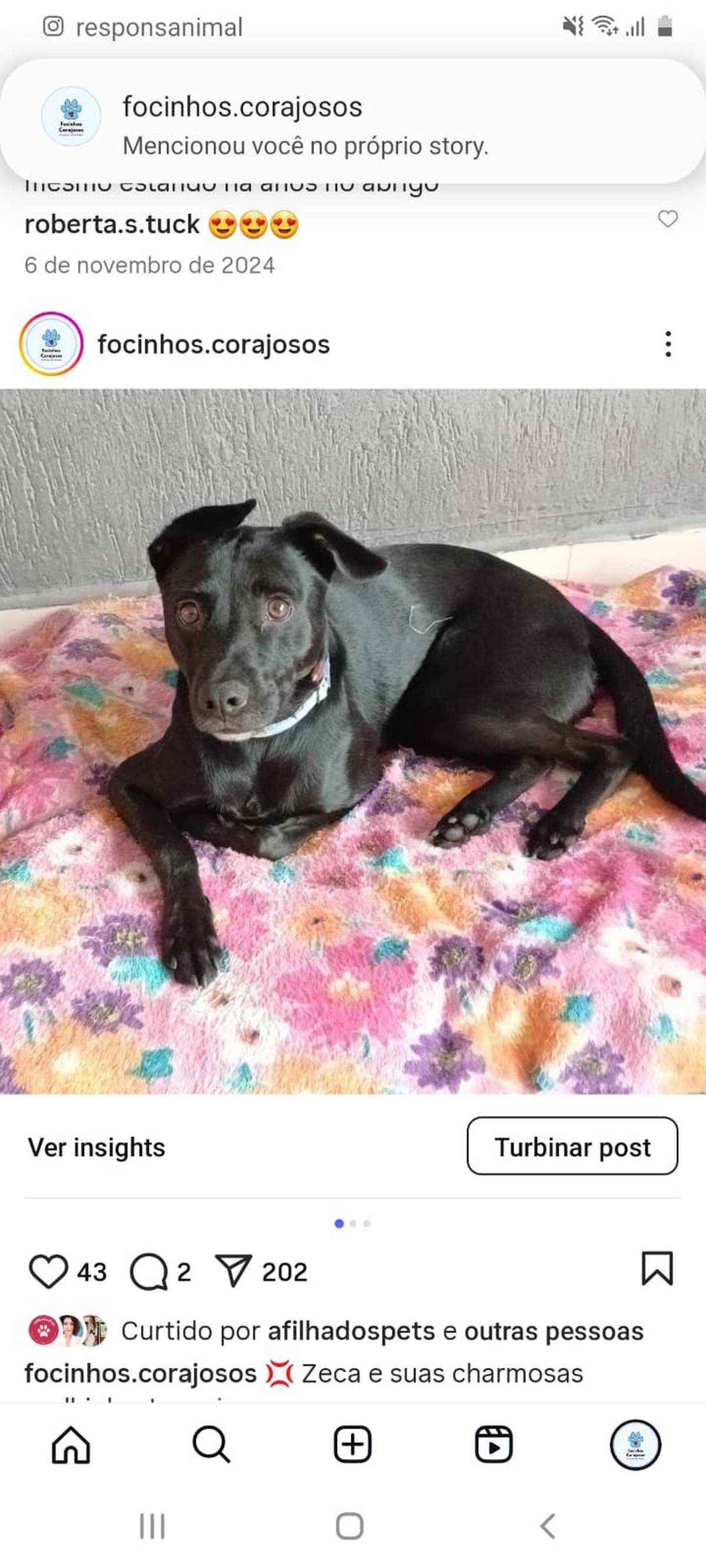Open your profile tab
This screenshot has height=1568, width=706.
[x=635, y=1445]
